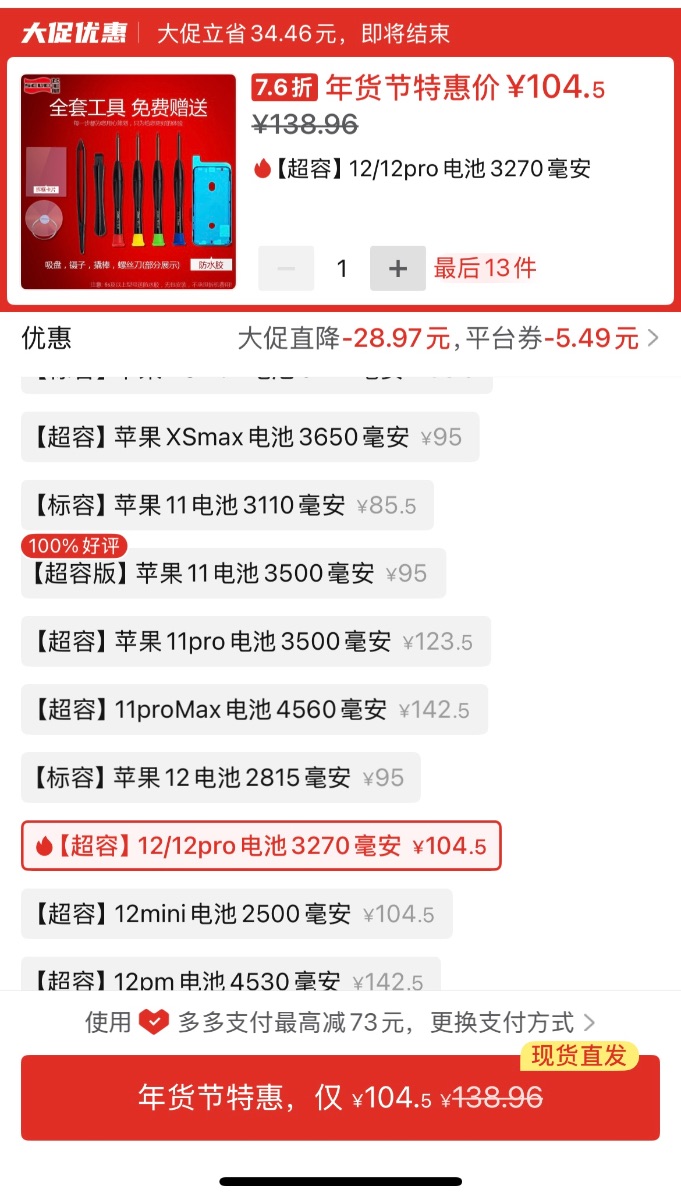
Task: Select 【超容版】苹果 11 电池 3500 毫安 variant
Action: click(x=233, y=573)
